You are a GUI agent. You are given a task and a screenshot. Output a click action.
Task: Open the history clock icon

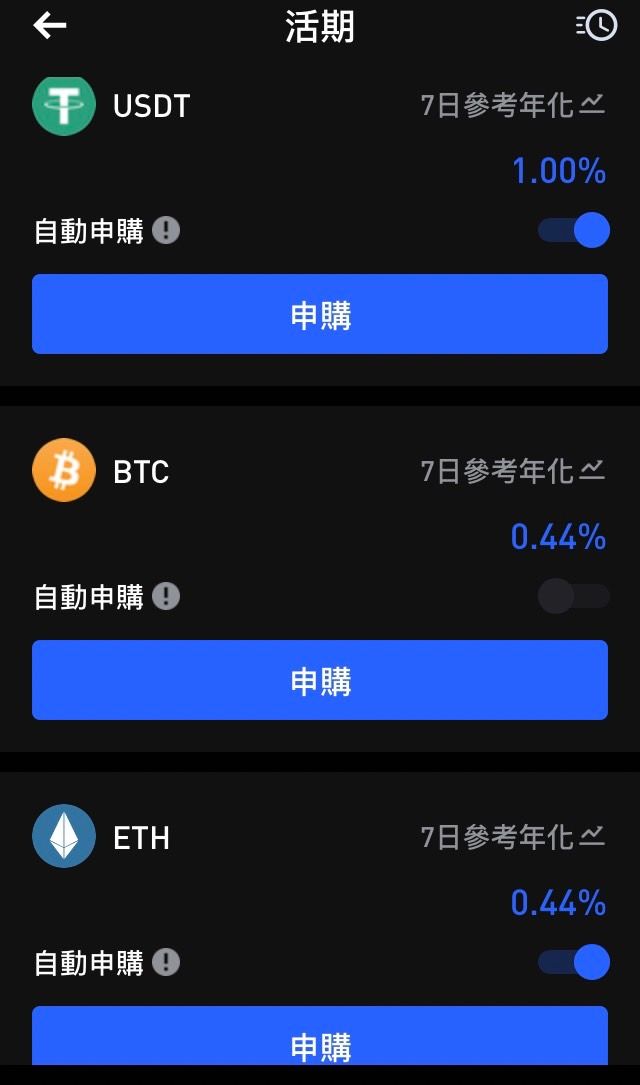(x=596, y=26)
